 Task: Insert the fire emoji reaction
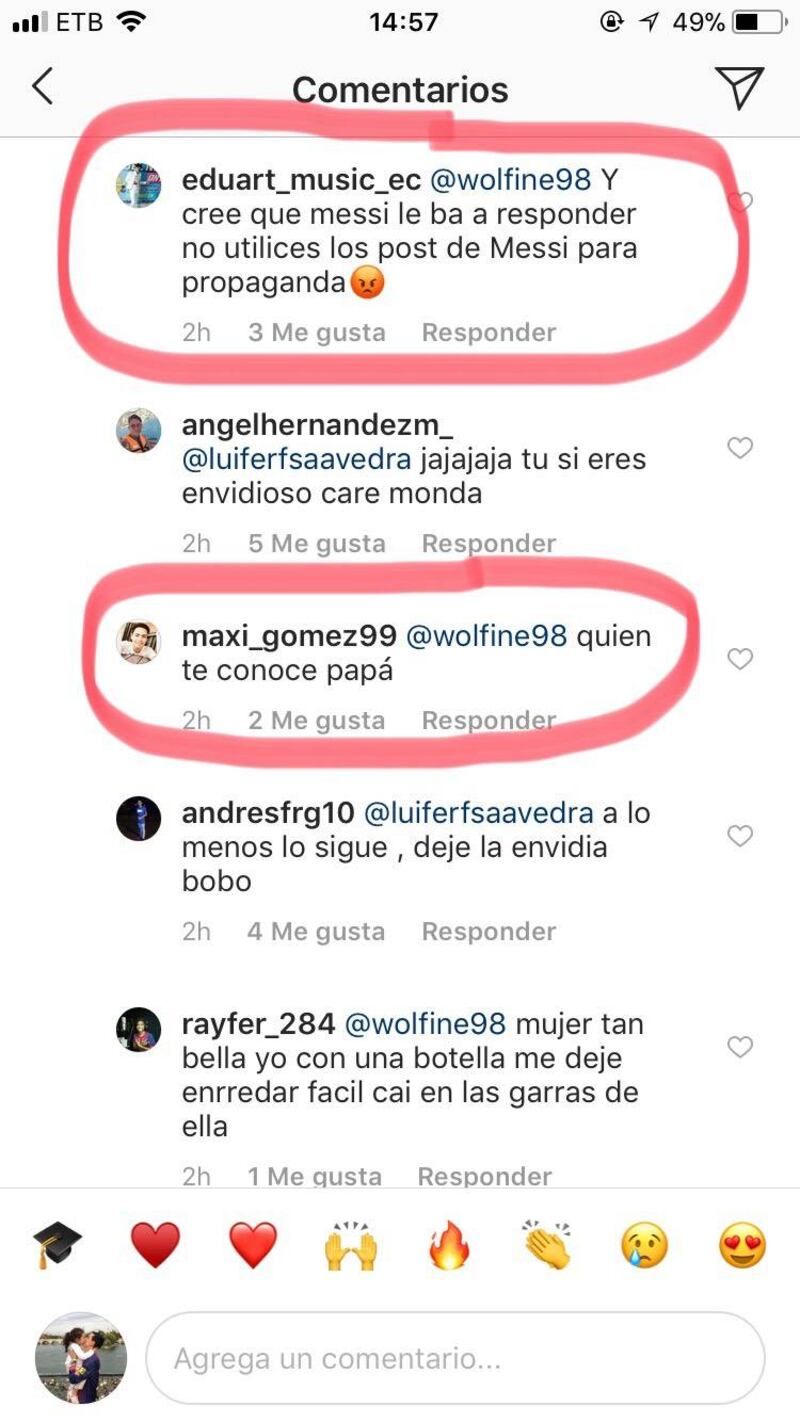click(x=448, y=1246)
